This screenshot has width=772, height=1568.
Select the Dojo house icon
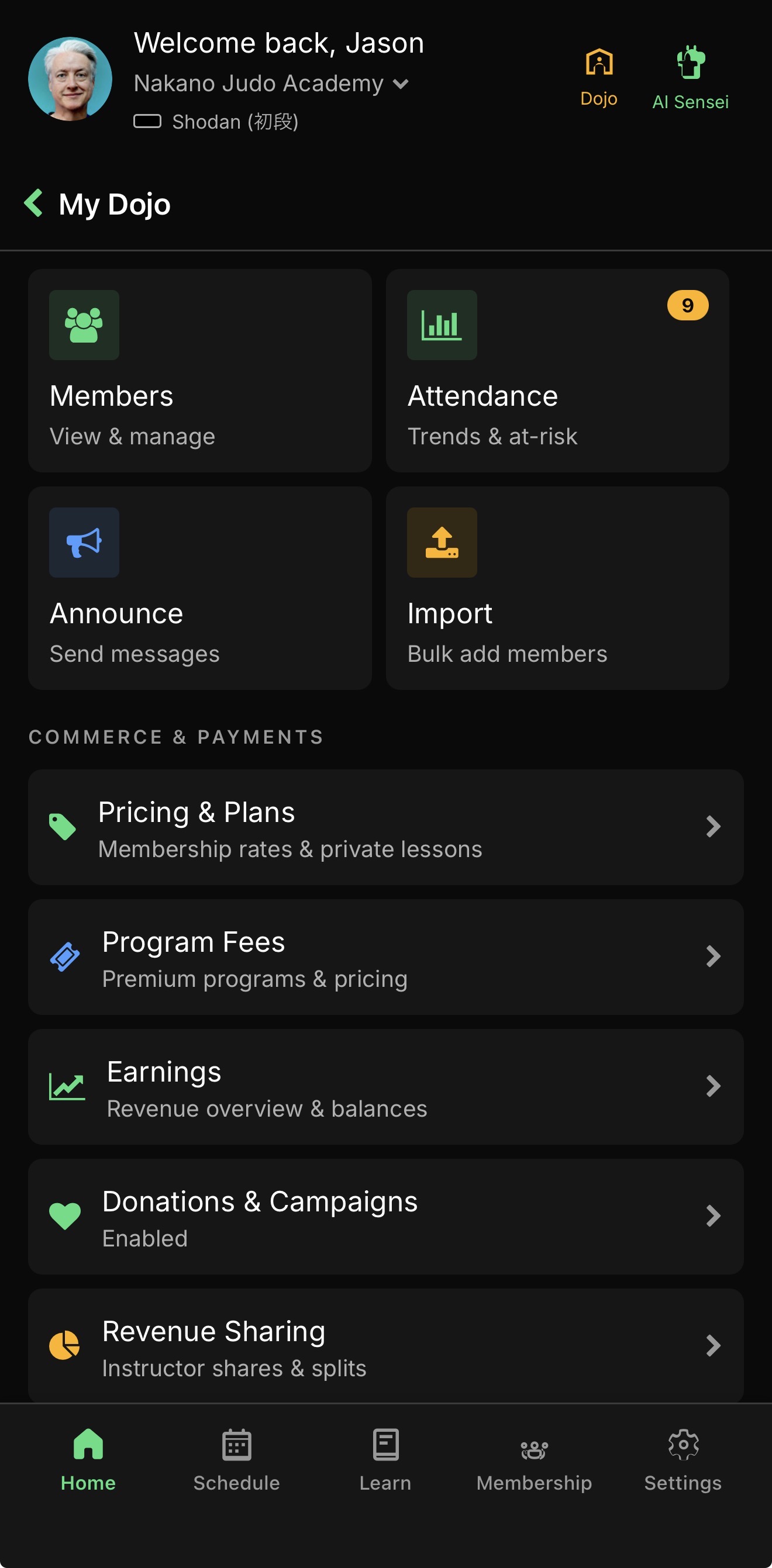(598, 61)
